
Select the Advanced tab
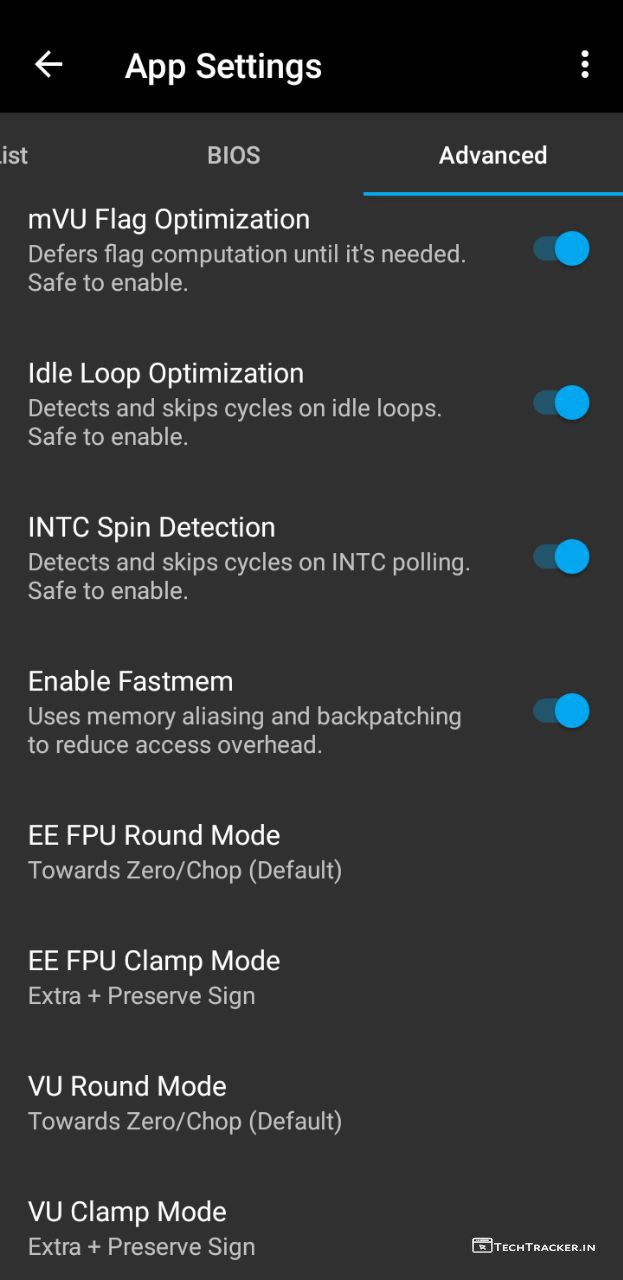tap(493, 155)
